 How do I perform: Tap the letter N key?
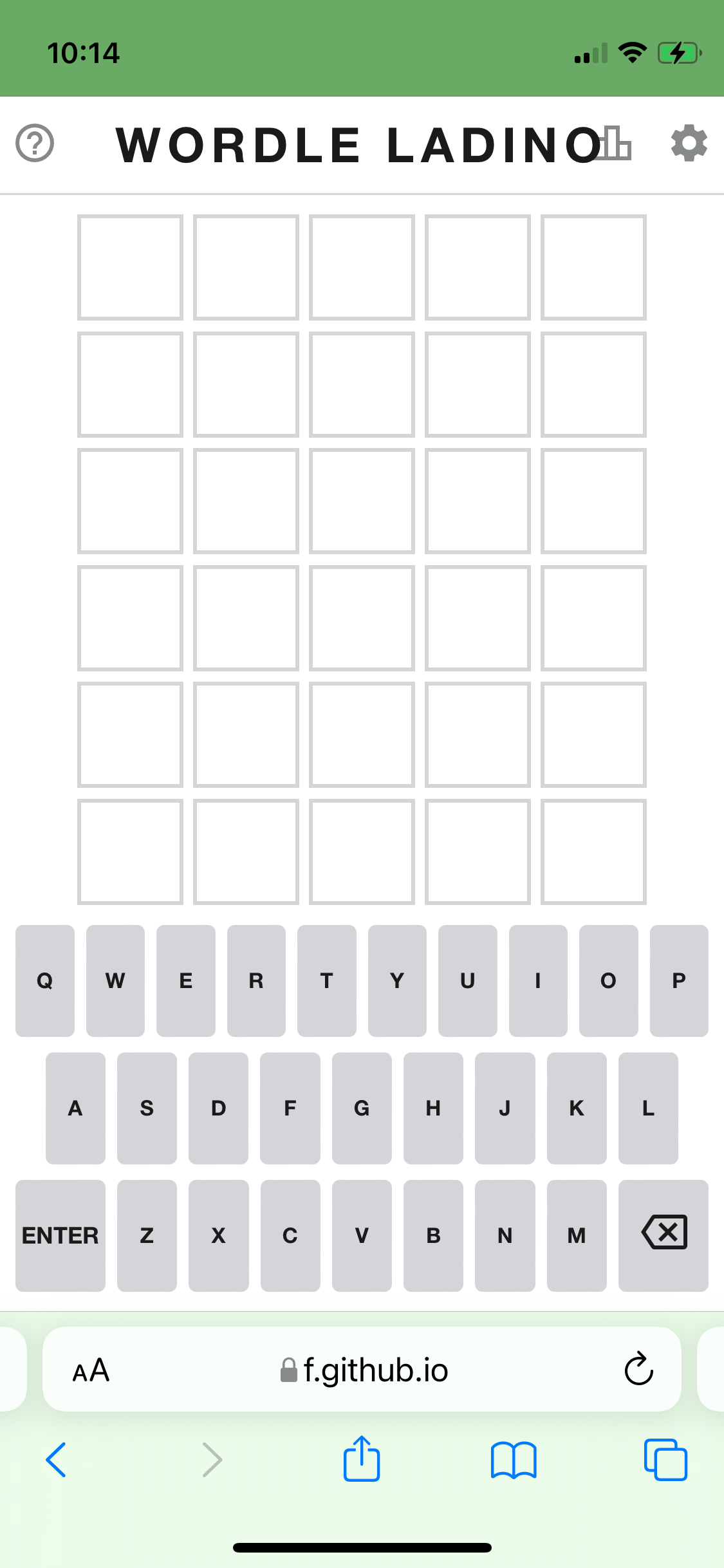click(505, 1235)
